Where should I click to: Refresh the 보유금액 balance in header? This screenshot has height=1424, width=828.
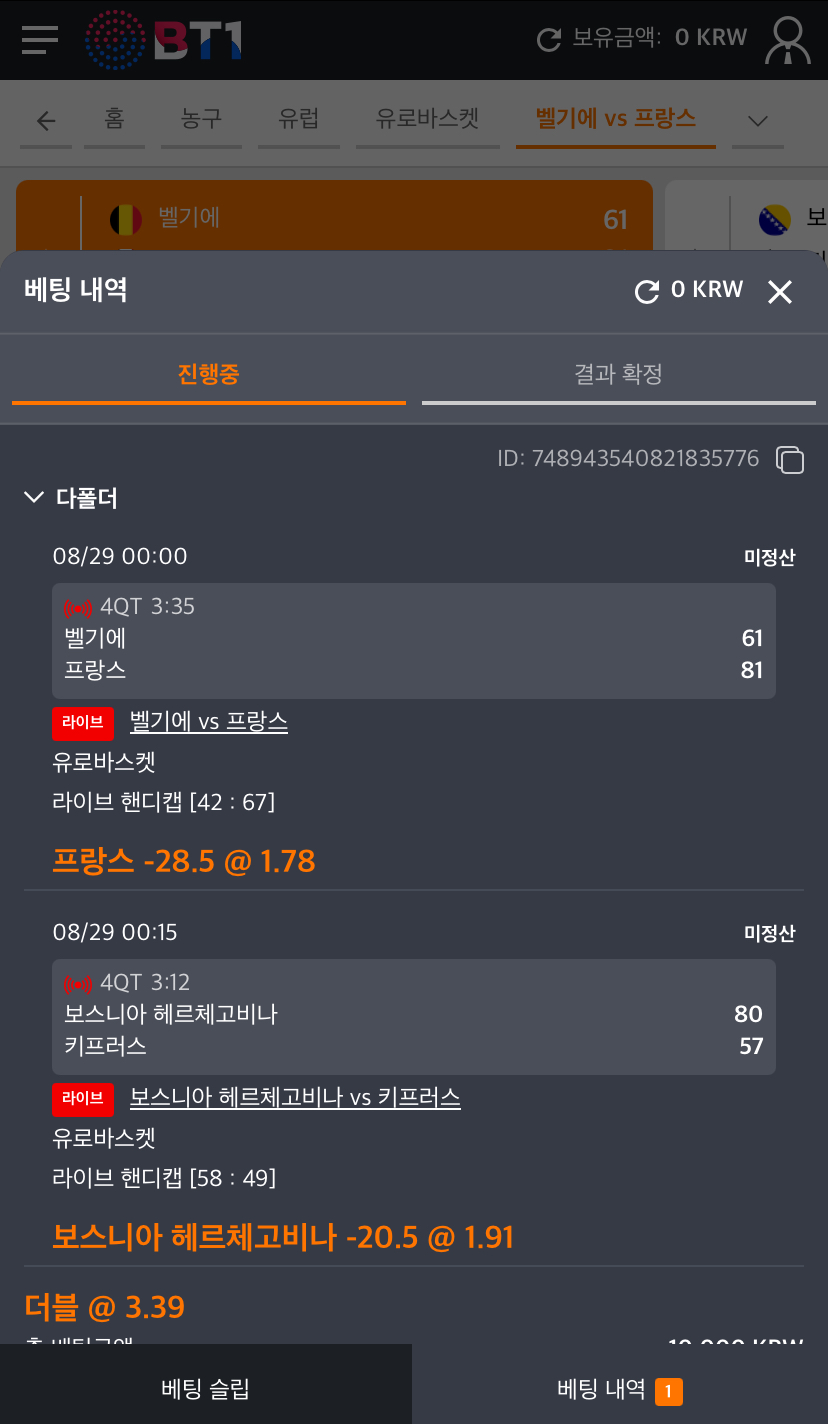(549, 39)
